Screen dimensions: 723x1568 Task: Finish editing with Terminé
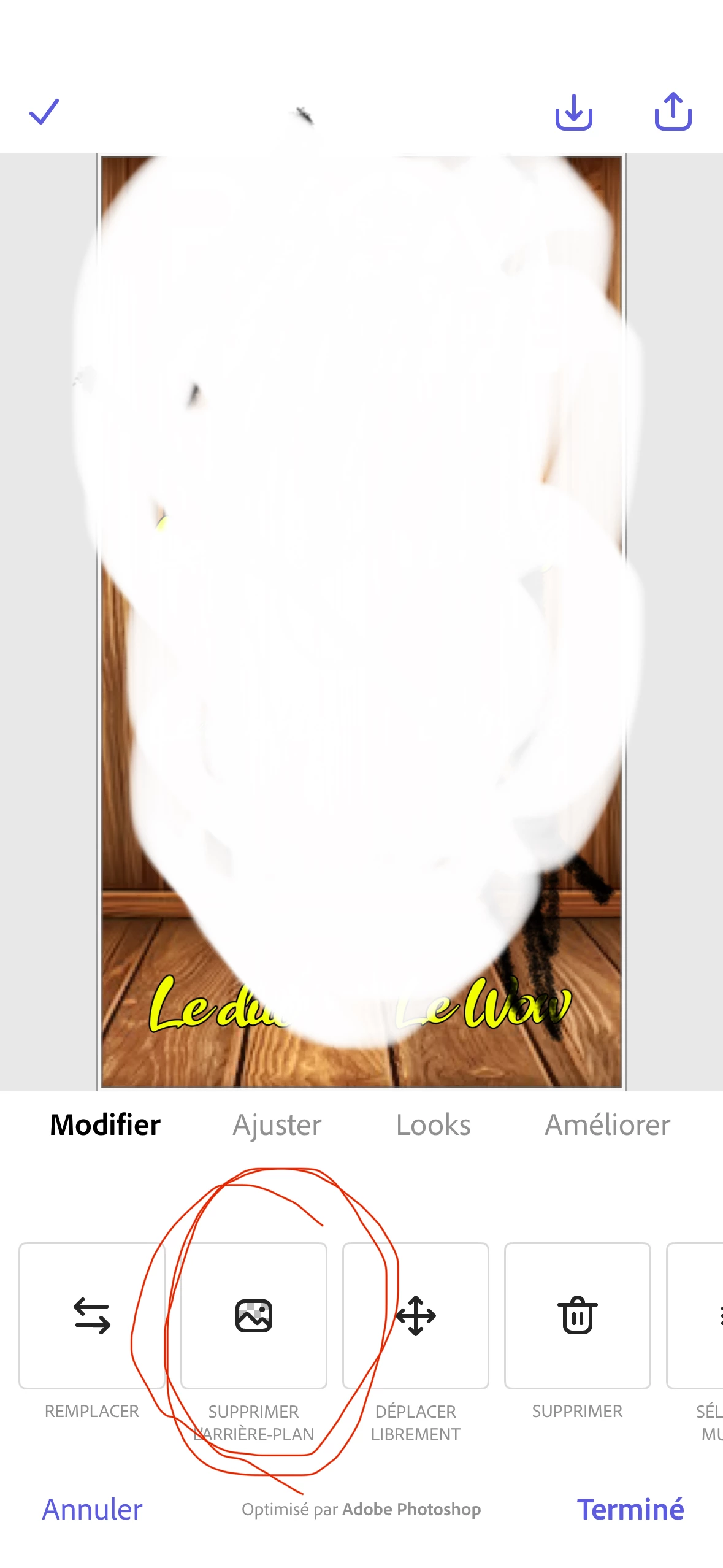(630, 1509)
